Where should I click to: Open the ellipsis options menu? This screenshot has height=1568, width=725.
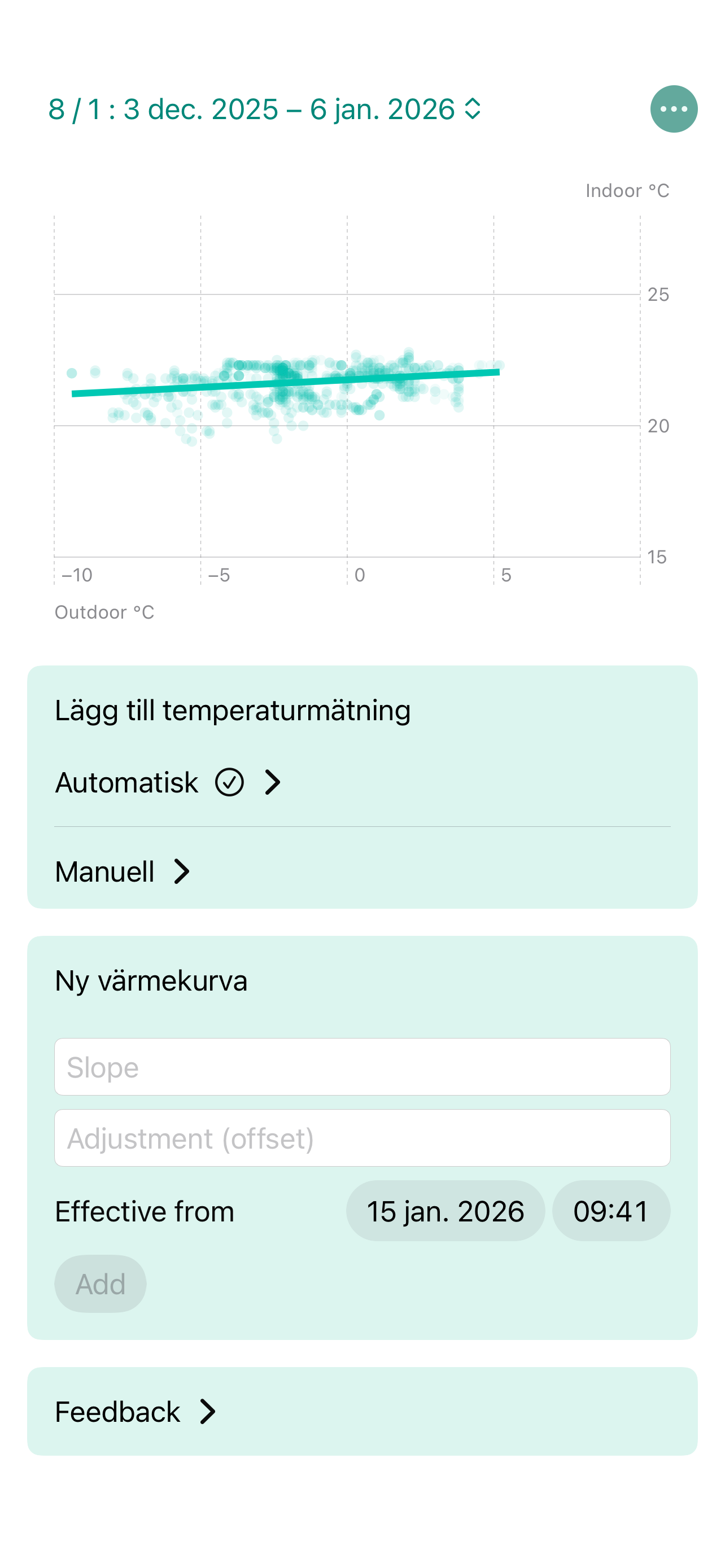(x=673, y=109)
